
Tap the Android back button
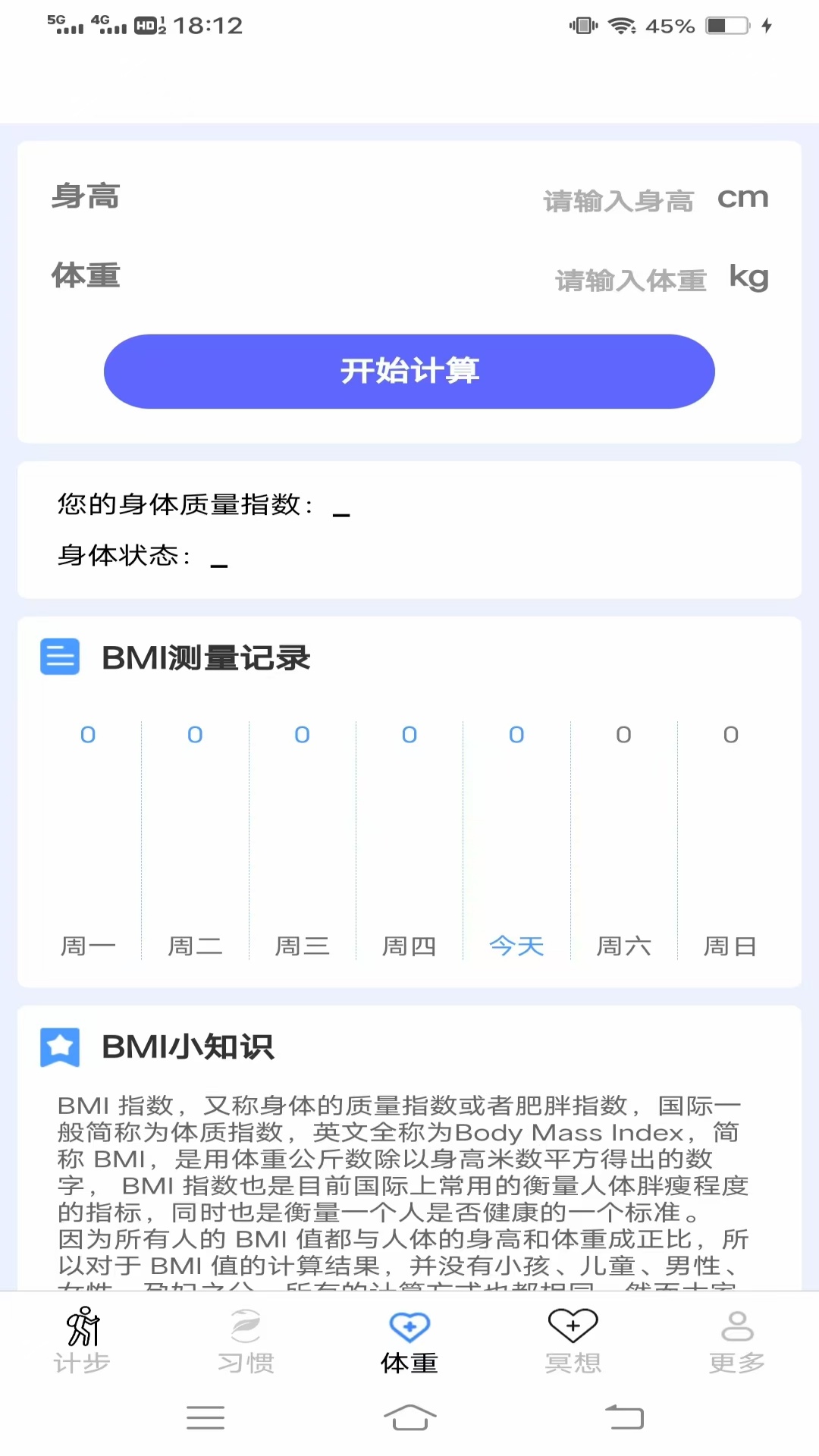click(622, 1418)
